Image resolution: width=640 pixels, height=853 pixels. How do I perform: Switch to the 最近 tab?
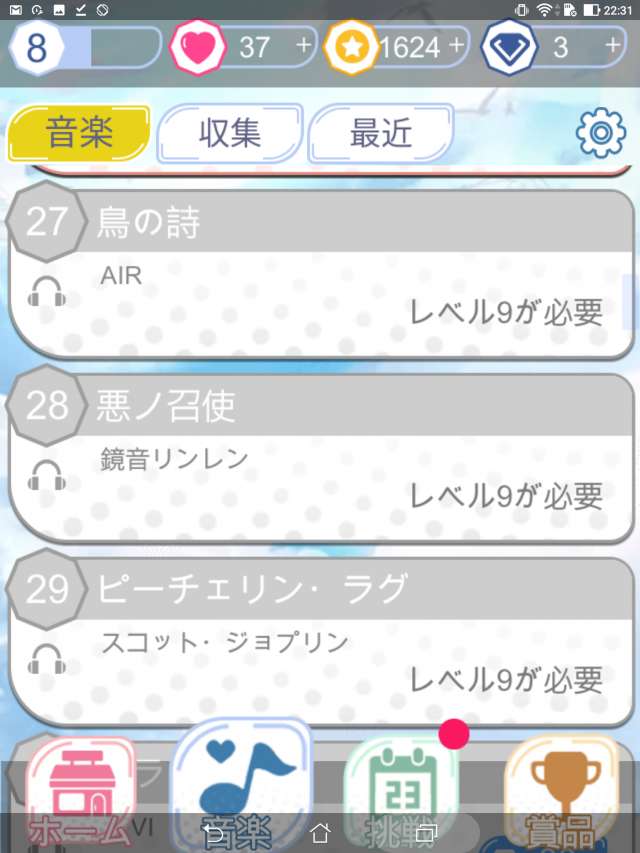[380, 133]
